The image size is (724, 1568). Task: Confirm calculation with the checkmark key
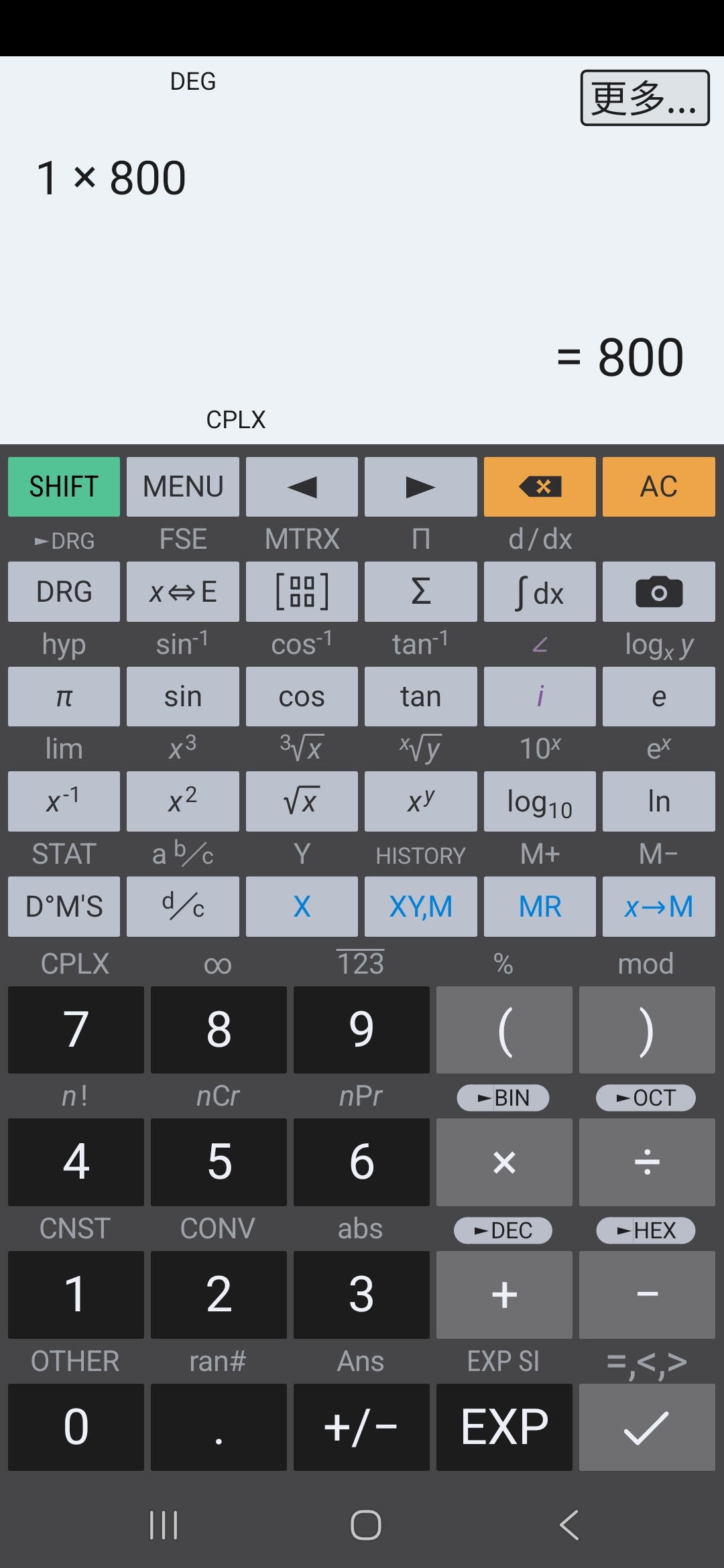pos(647,1427)
